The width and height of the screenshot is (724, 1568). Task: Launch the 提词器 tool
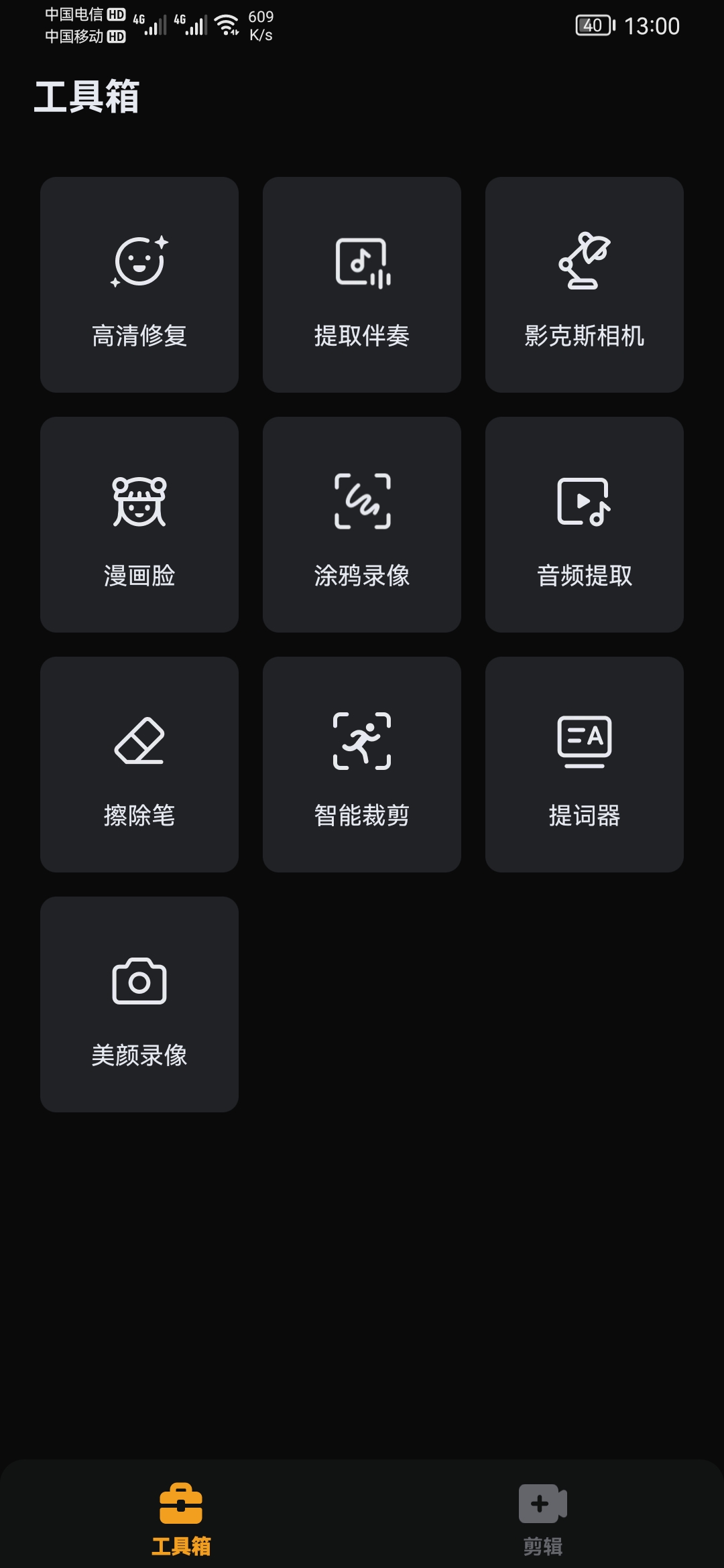[585, 765]
